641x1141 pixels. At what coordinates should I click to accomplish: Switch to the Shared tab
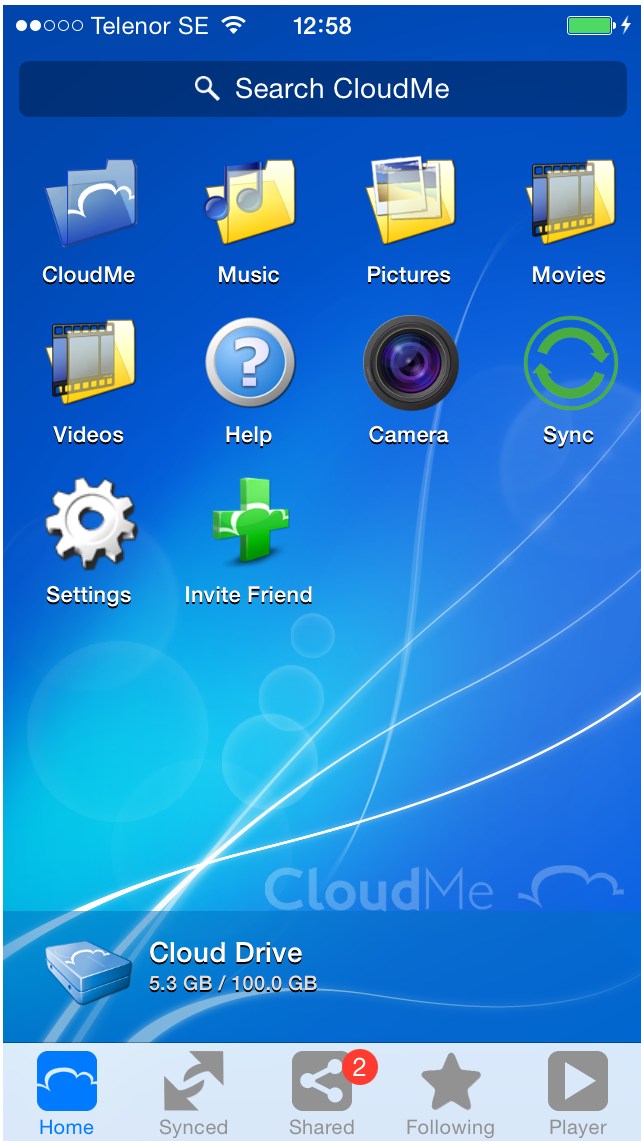coord(322,1093)
